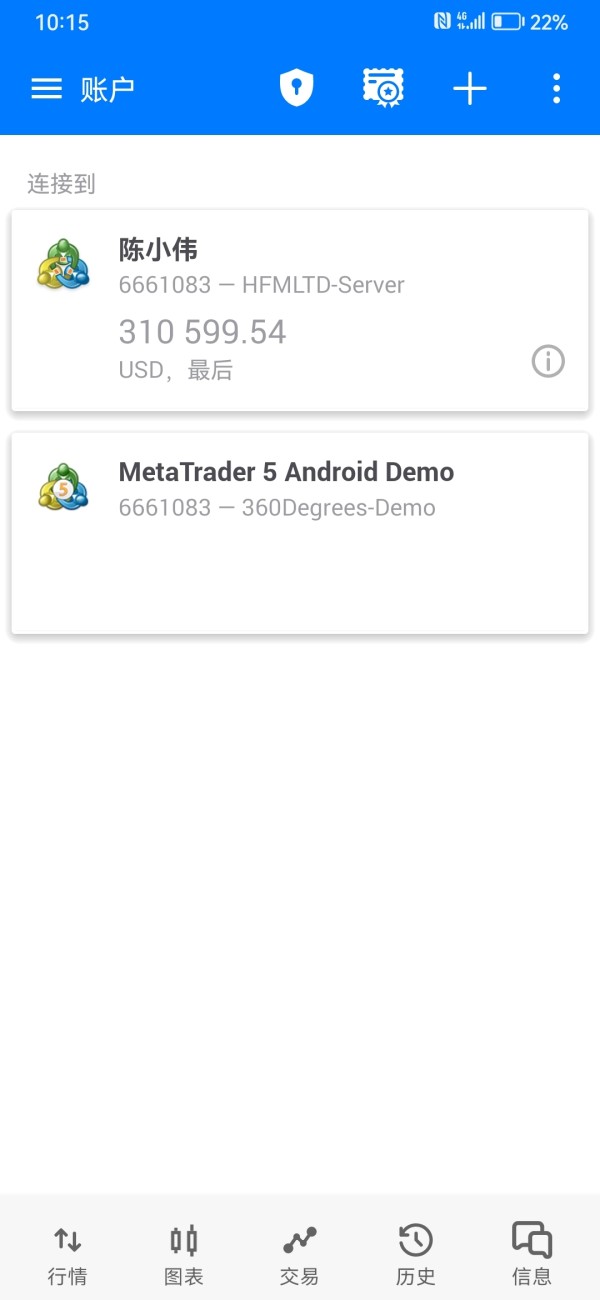Switch to the 图表 tab
The height and width of the screenshot is (1300, 600).
tap(184, 1254)
